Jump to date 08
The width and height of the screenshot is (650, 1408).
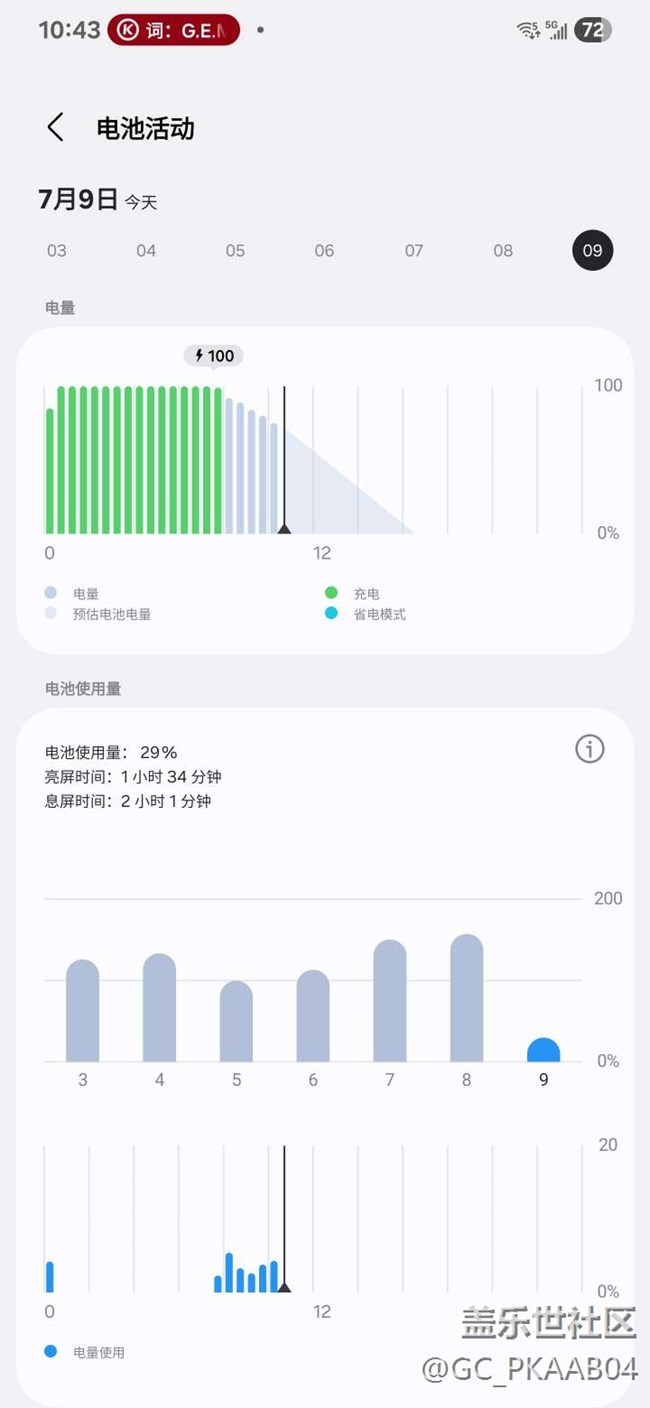[503, 250]
